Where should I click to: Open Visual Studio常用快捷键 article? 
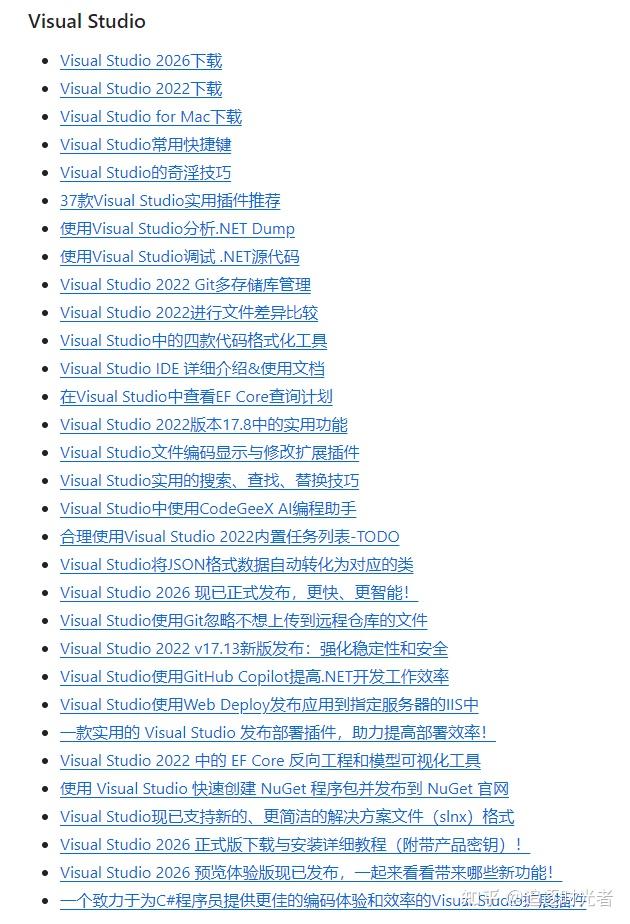[146, 144]
